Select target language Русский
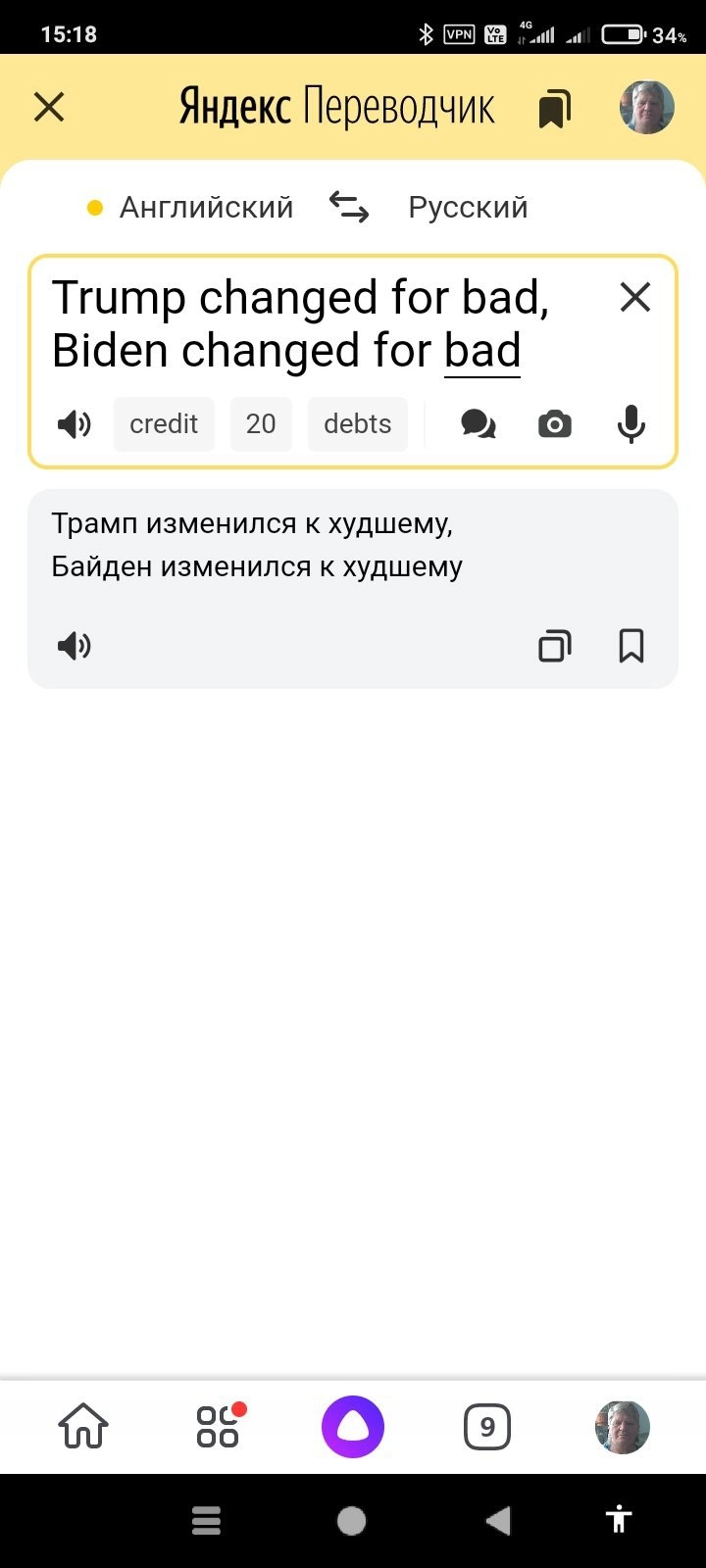706x1568 pixels. [468, 208]
